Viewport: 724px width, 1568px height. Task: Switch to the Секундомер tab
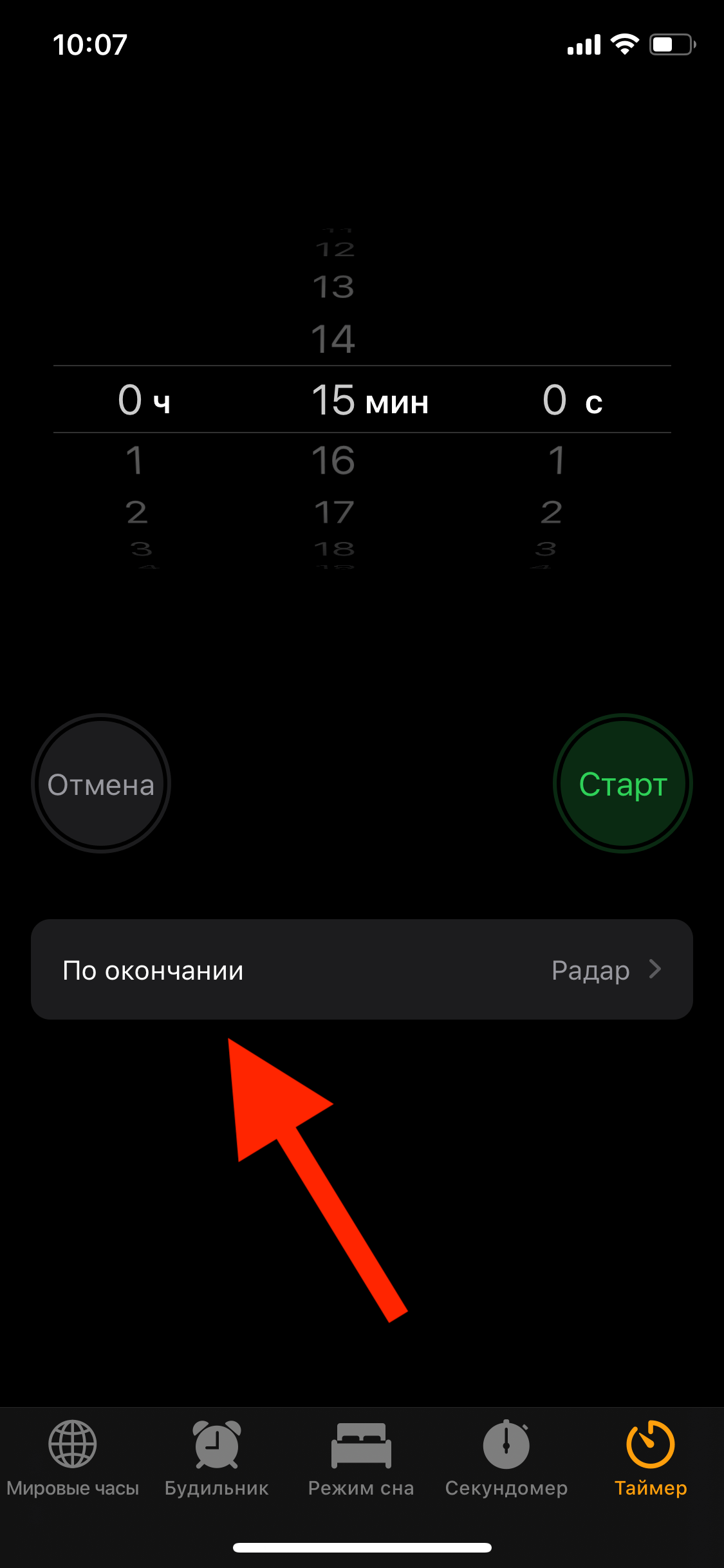(506, 1459)
